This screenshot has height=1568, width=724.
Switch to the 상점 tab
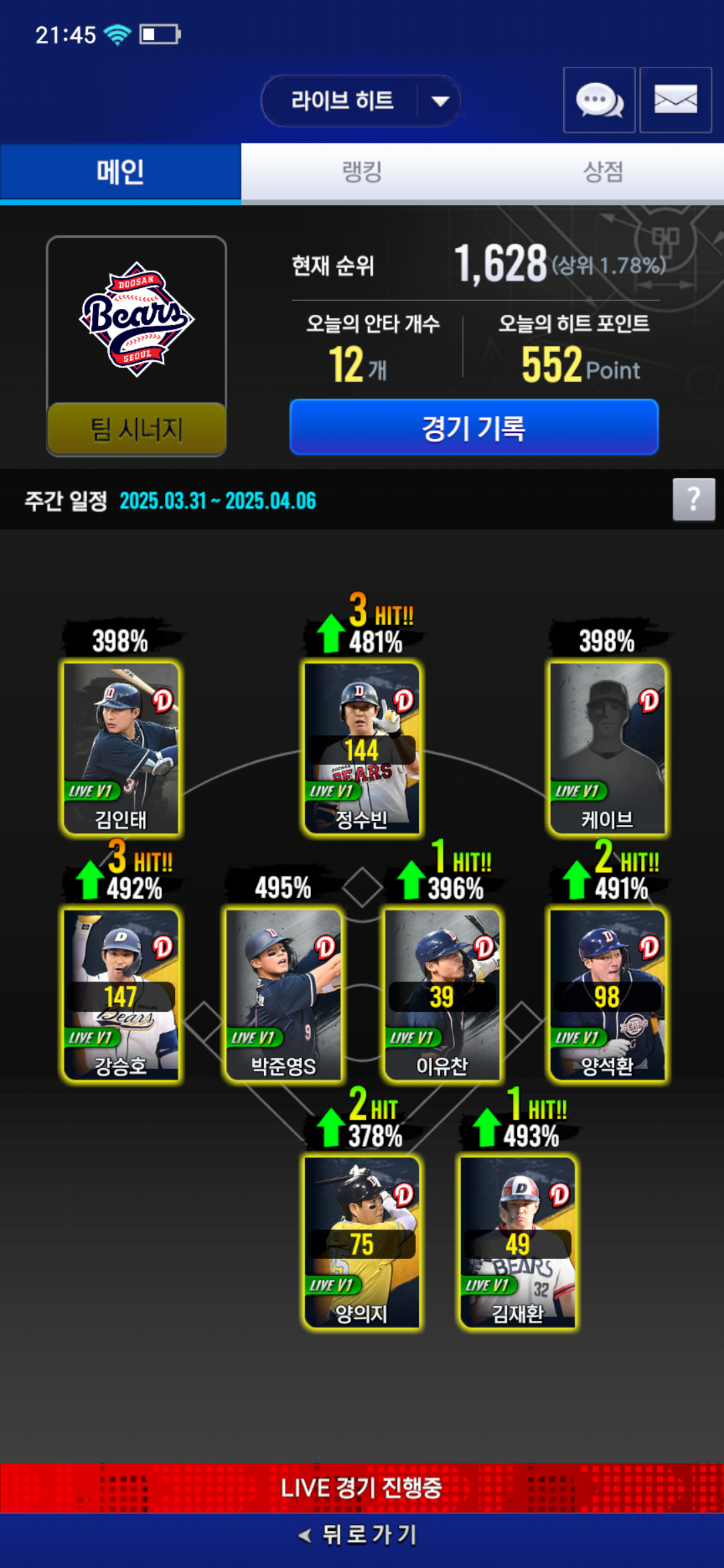pos(603,172)
